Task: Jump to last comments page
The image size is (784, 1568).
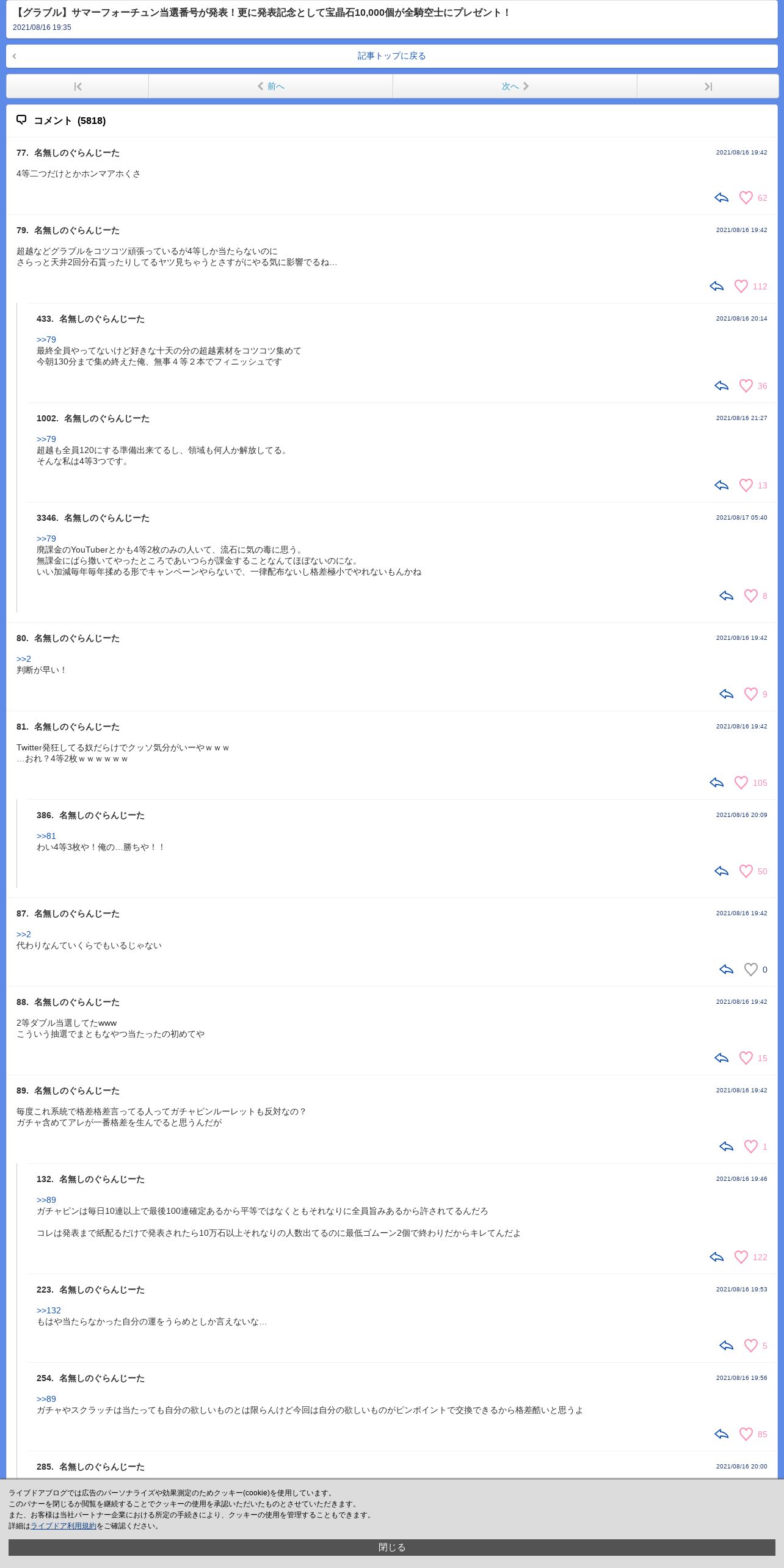Action: tap(708, 87)
